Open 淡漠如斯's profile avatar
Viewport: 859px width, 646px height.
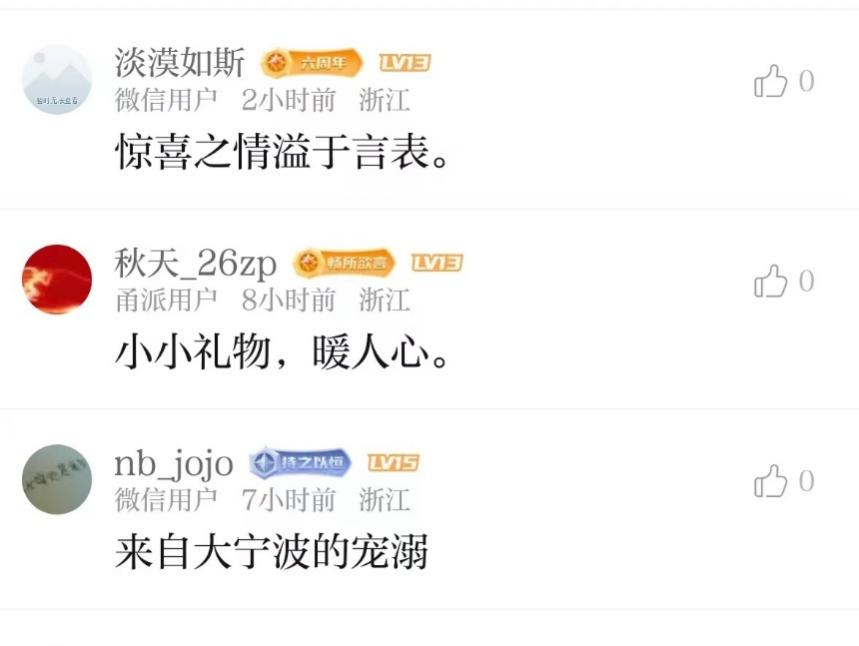click(57, 80)
